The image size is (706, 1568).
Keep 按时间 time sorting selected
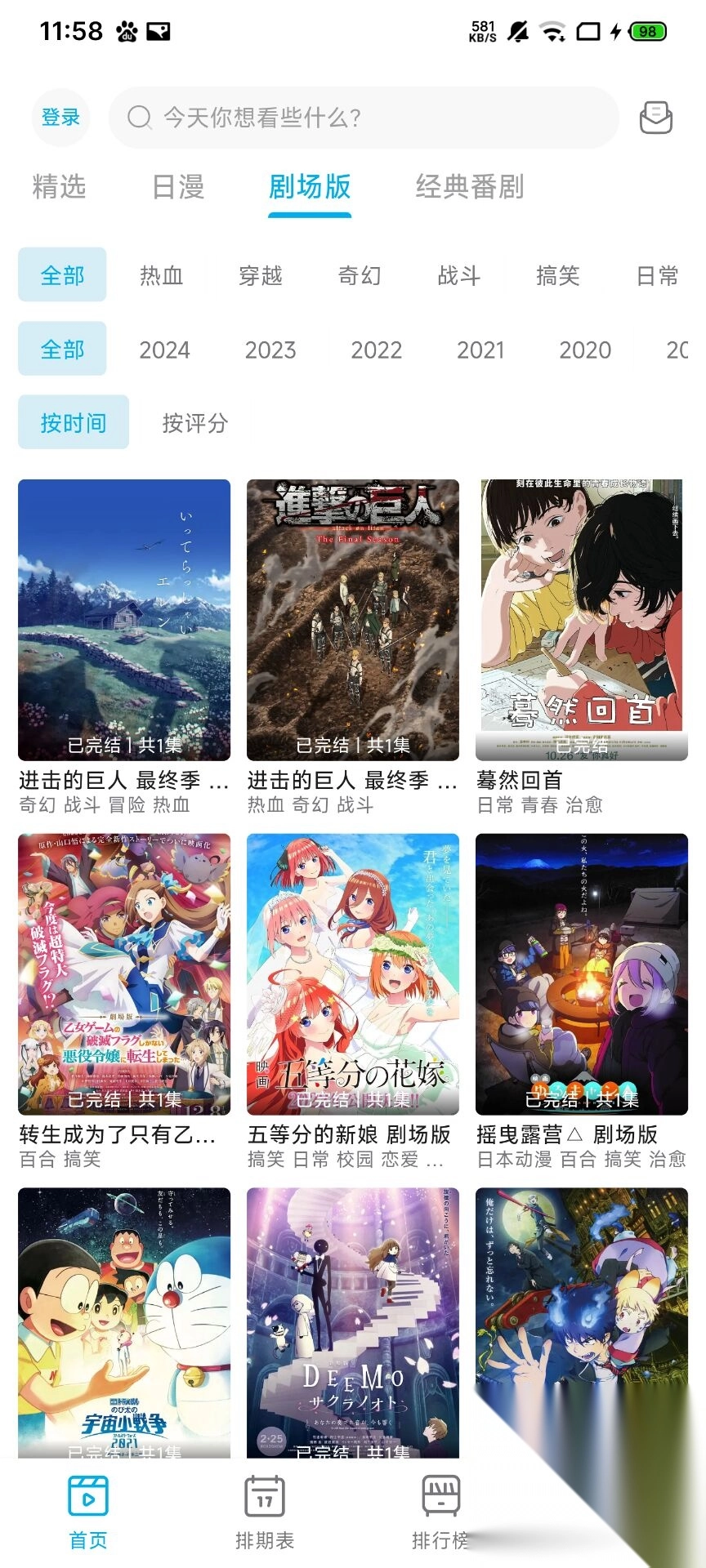pyautogui.click(x=74, y=422)
